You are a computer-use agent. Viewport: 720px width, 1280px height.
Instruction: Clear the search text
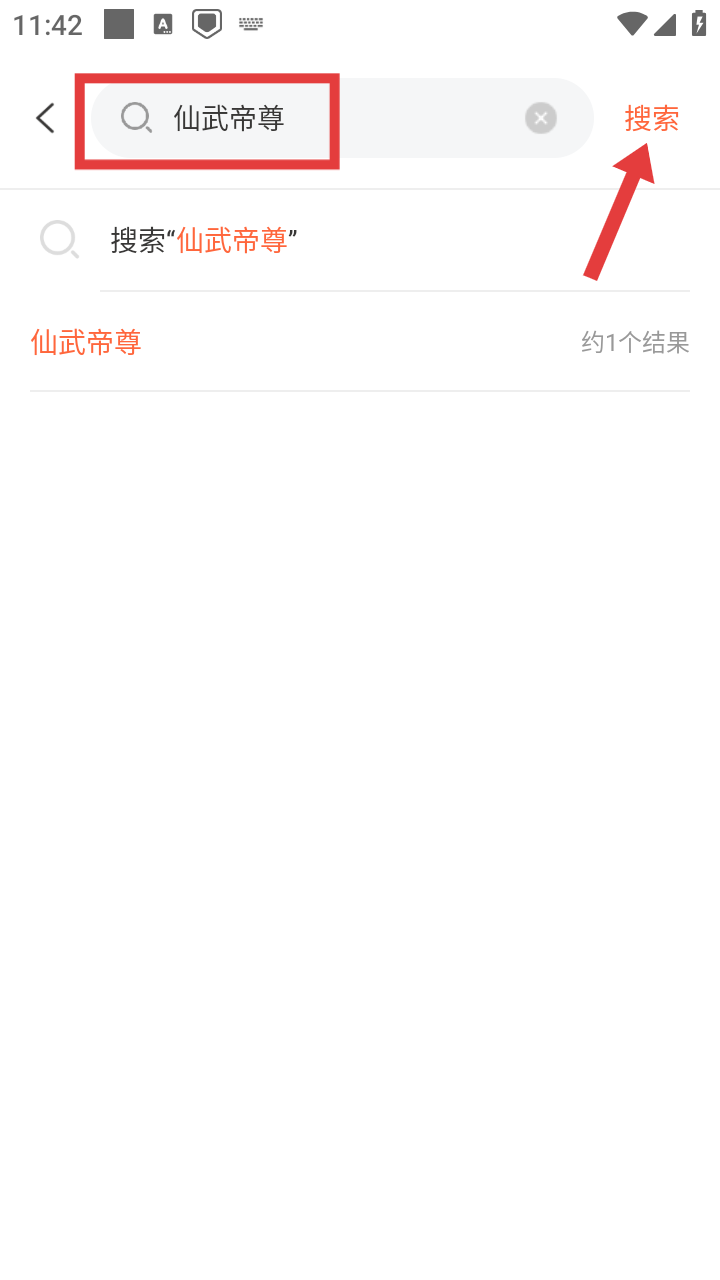click(x=541, y=118)
